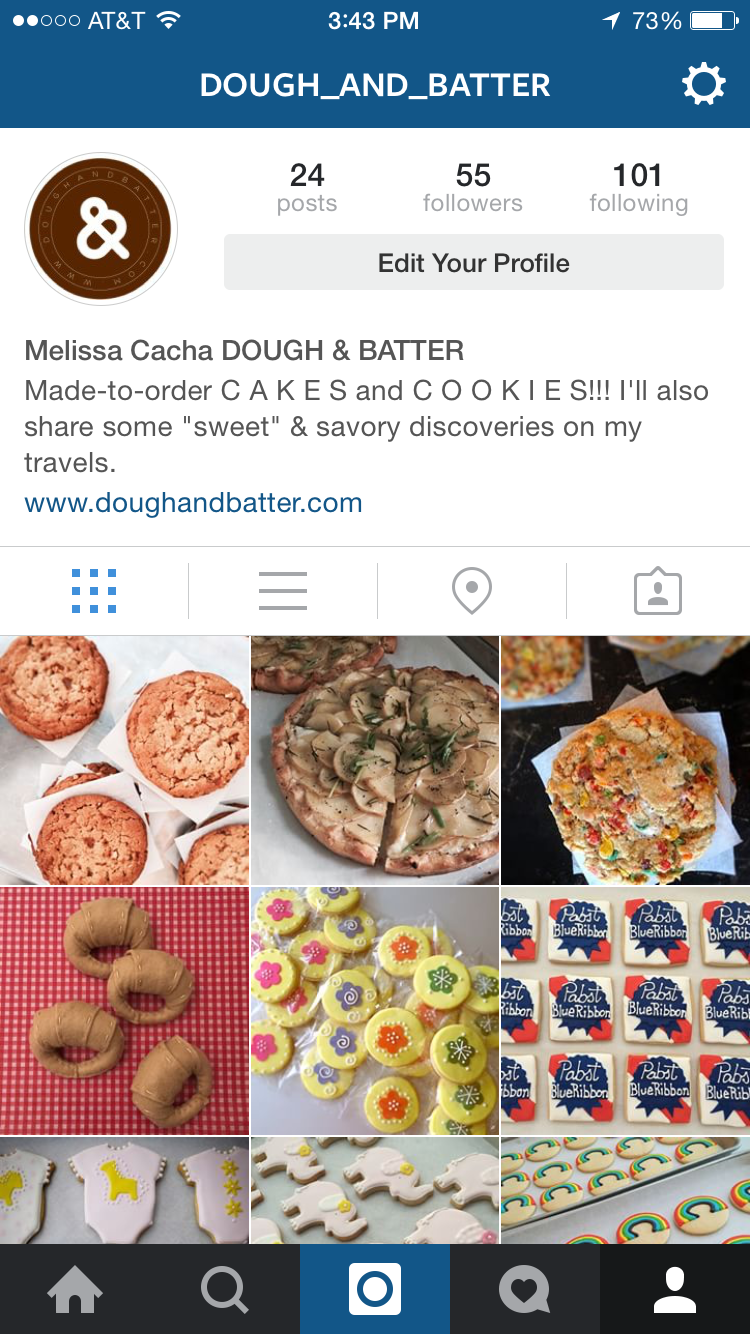
Task: Switch to list view of posts
Action: click(282, 590)
